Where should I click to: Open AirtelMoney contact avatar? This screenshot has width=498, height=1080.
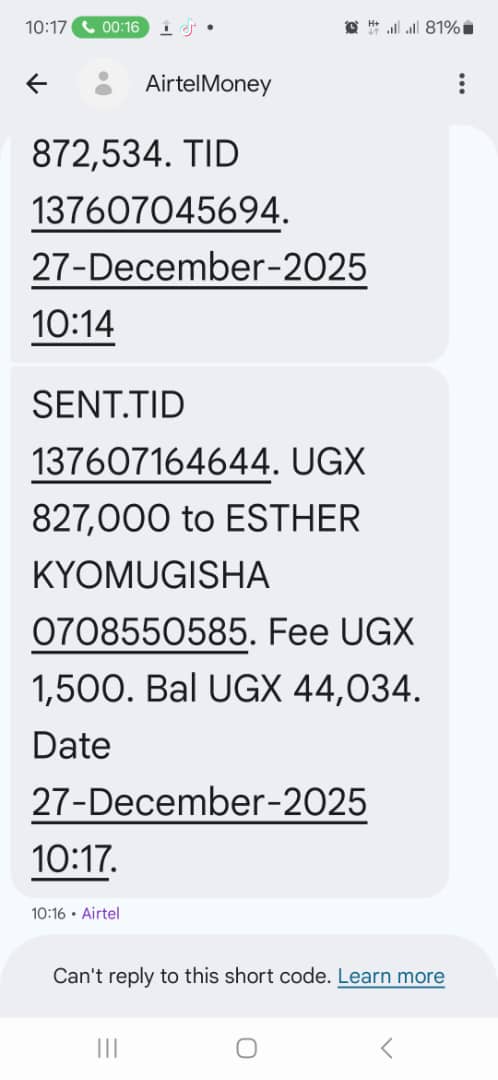coord(103,84)
